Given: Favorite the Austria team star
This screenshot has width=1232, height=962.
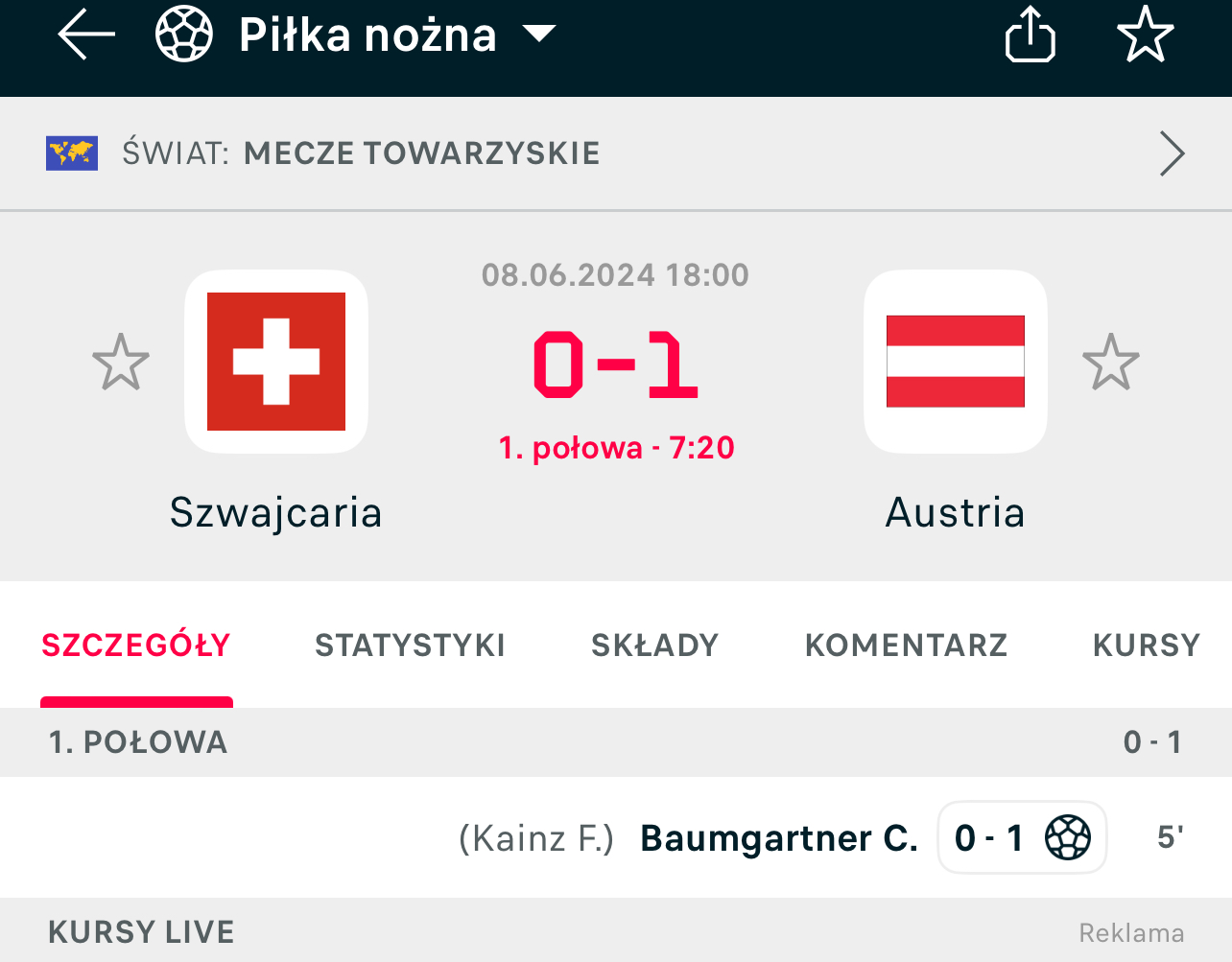Looking at the screenshot, I should (1110, 363).
